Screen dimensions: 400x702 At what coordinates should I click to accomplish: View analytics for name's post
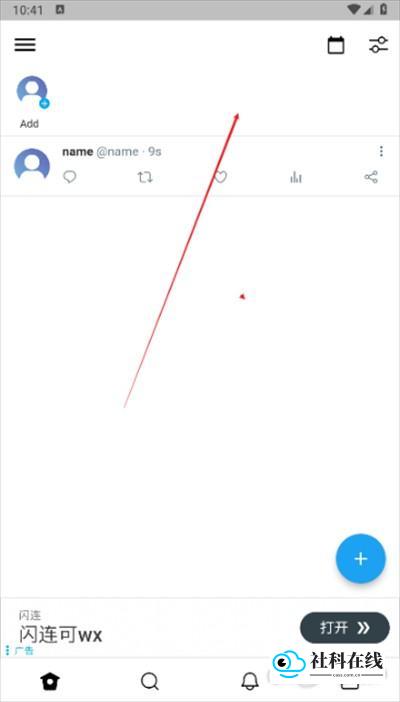(x=296, y=177)
